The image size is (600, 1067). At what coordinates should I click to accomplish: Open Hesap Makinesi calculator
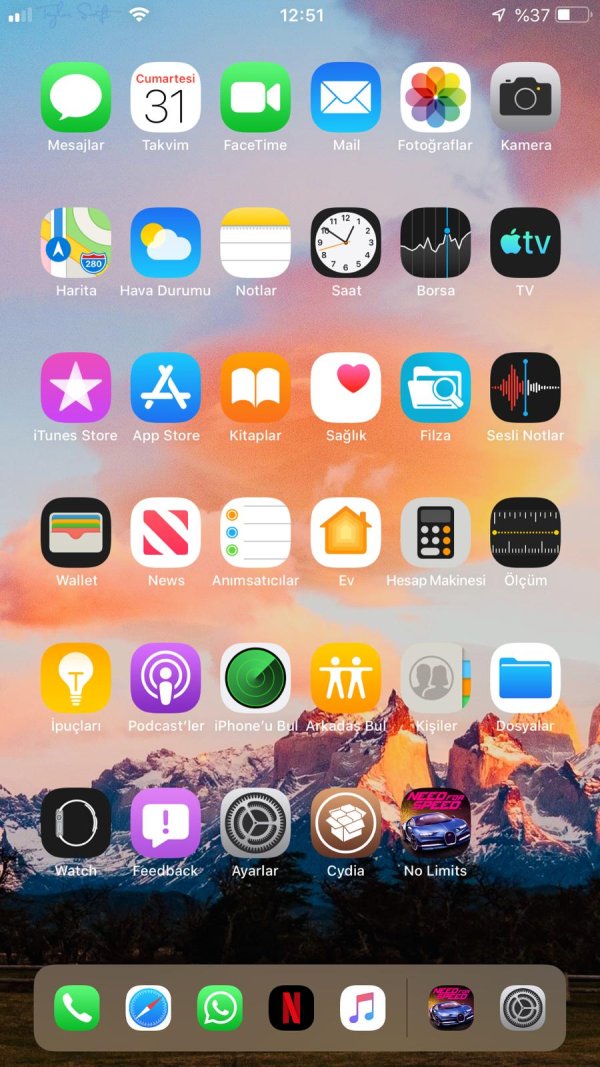(436, 533)
